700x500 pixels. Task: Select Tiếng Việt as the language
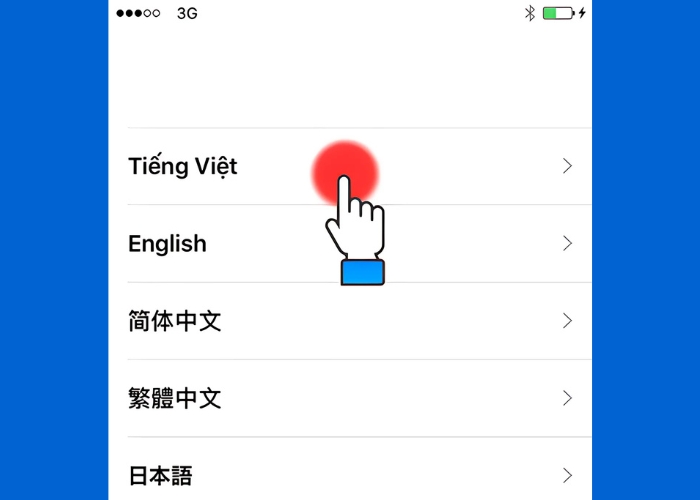pyautogui.click(x=183, y=166)
